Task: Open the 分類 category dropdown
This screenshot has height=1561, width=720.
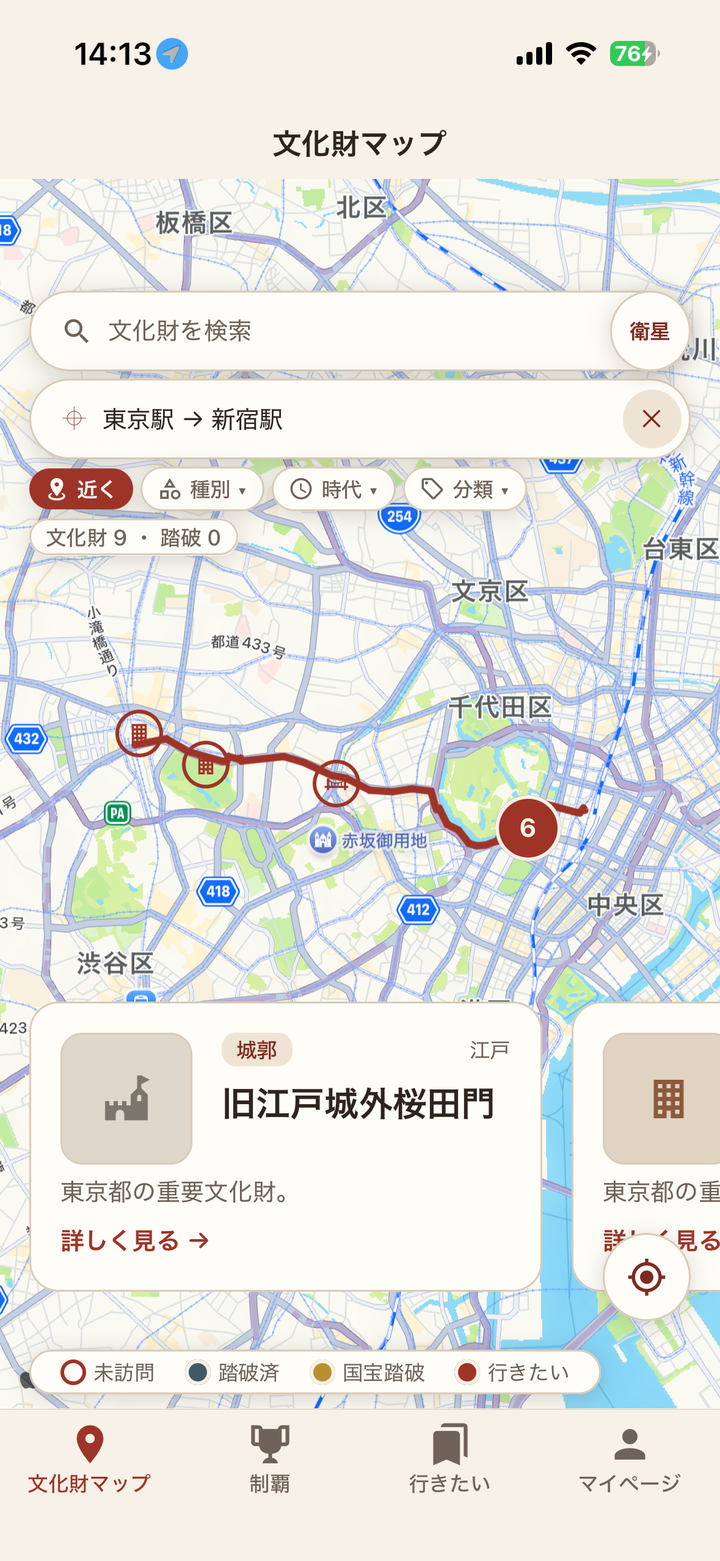Action: pos(464,489)
